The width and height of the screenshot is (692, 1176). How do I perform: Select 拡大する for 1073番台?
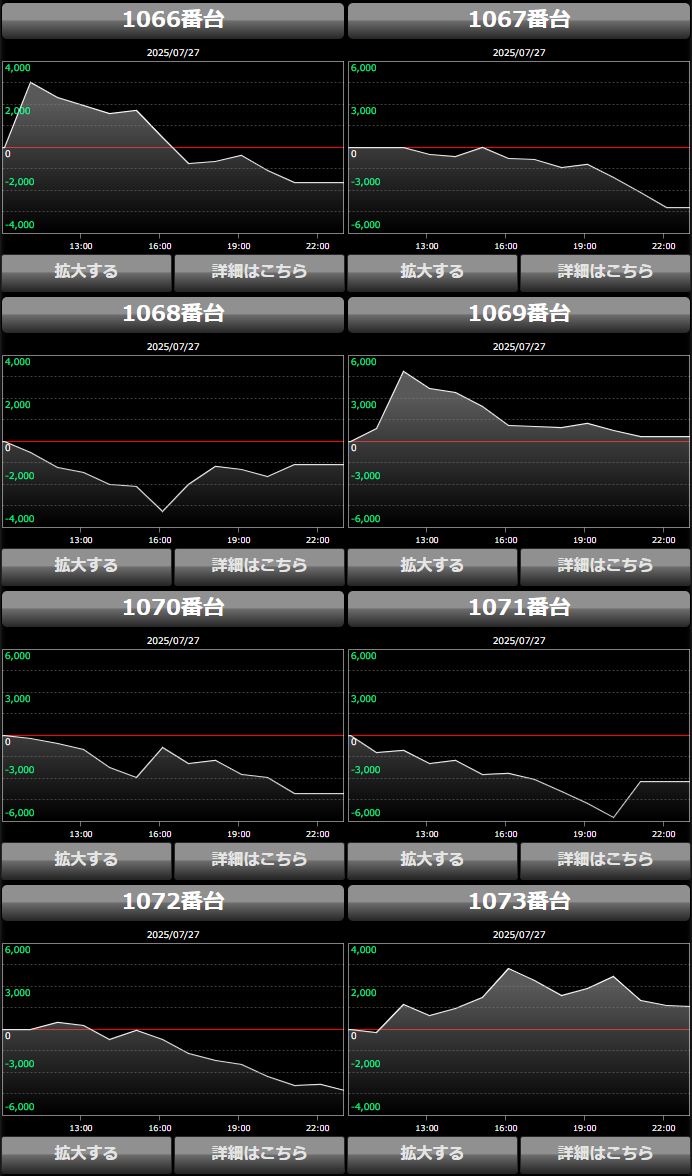click(x=433, y=1155)
